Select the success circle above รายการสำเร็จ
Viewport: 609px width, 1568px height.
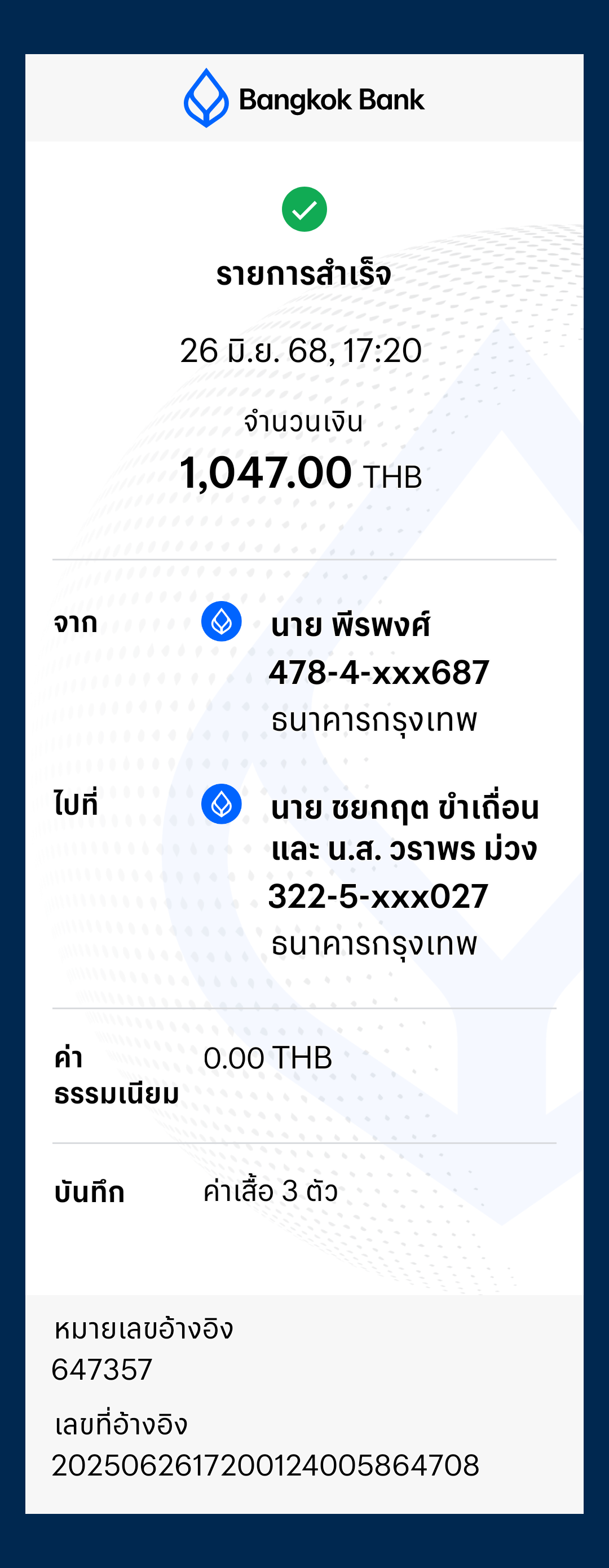pos(303,209)
